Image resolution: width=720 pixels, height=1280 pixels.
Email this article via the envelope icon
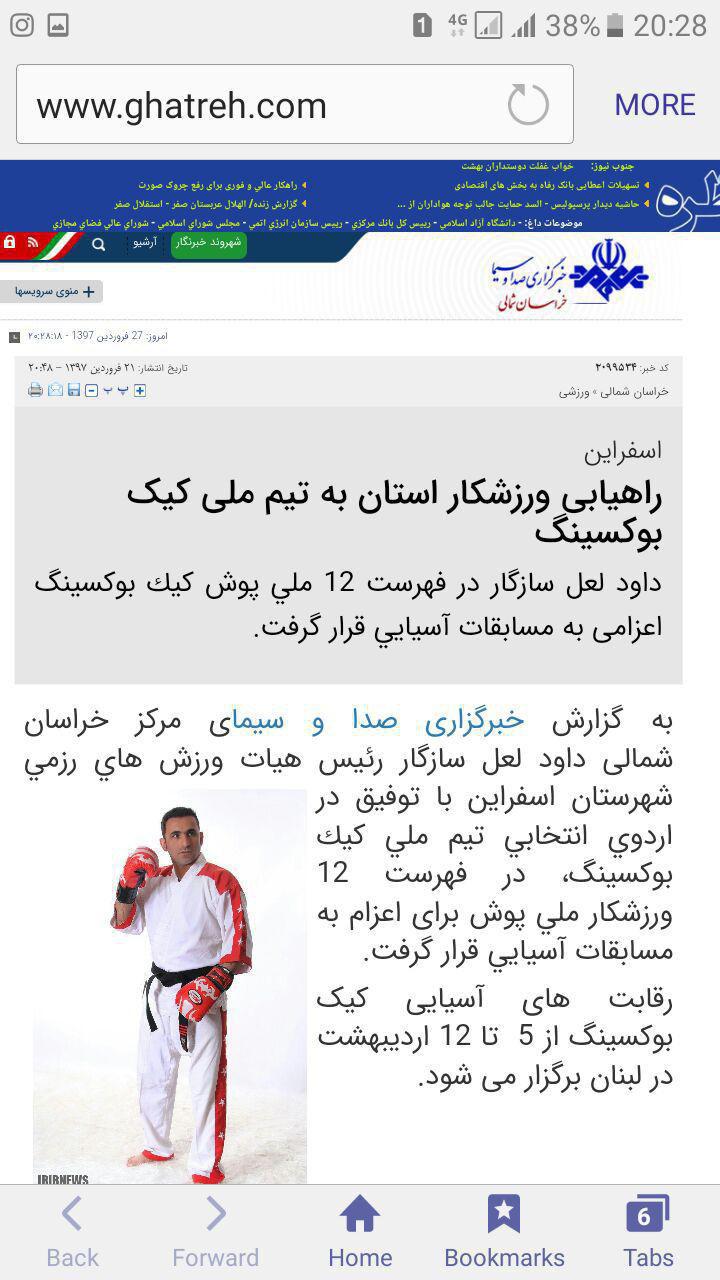[x=55, y=390]
